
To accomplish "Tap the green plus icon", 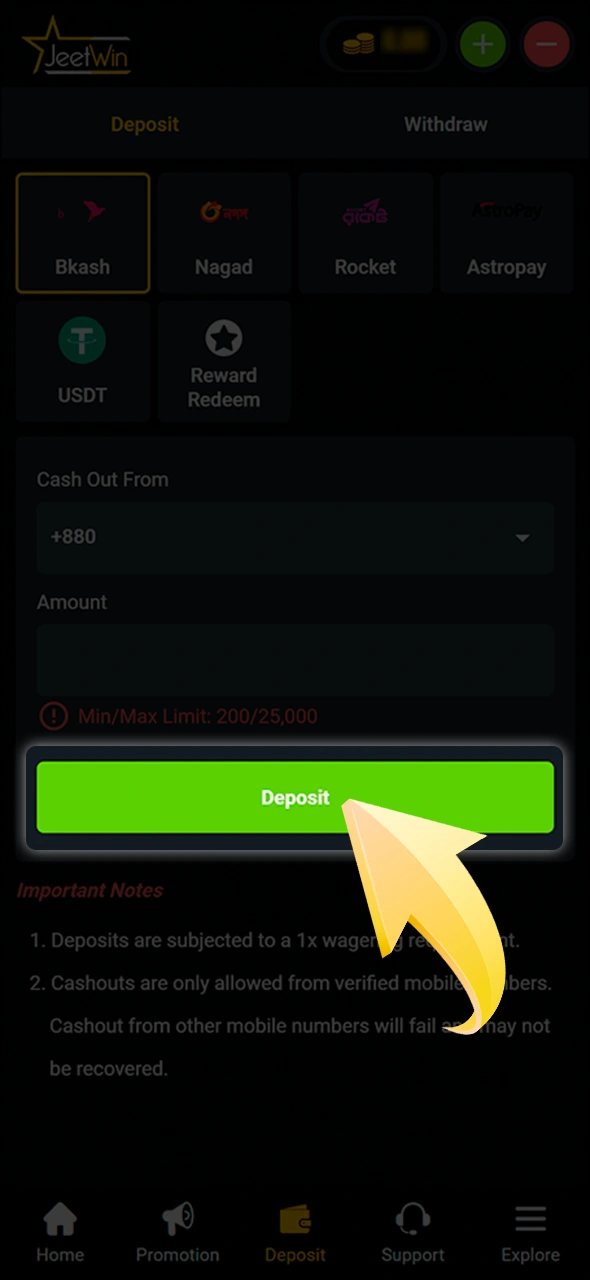I will coord(483,44).
